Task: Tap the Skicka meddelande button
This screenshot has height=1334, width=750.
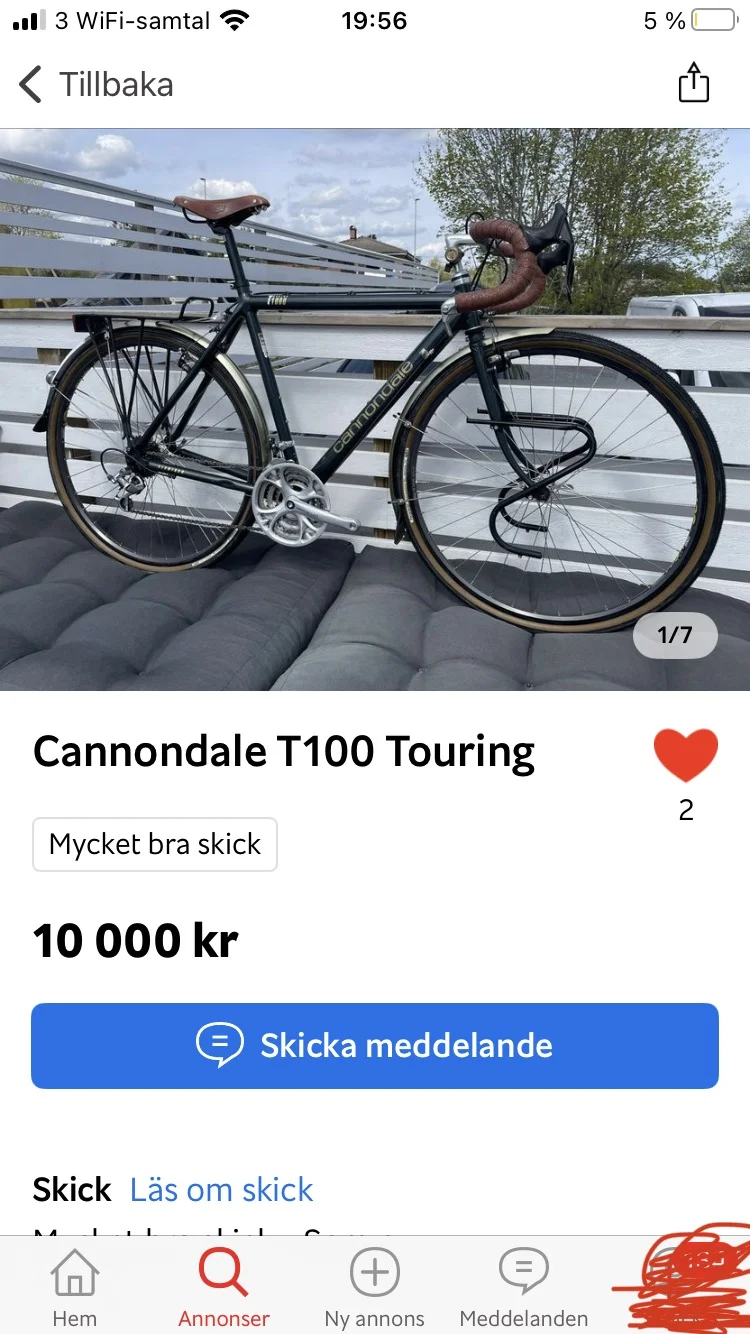Action: (375, 1046)
